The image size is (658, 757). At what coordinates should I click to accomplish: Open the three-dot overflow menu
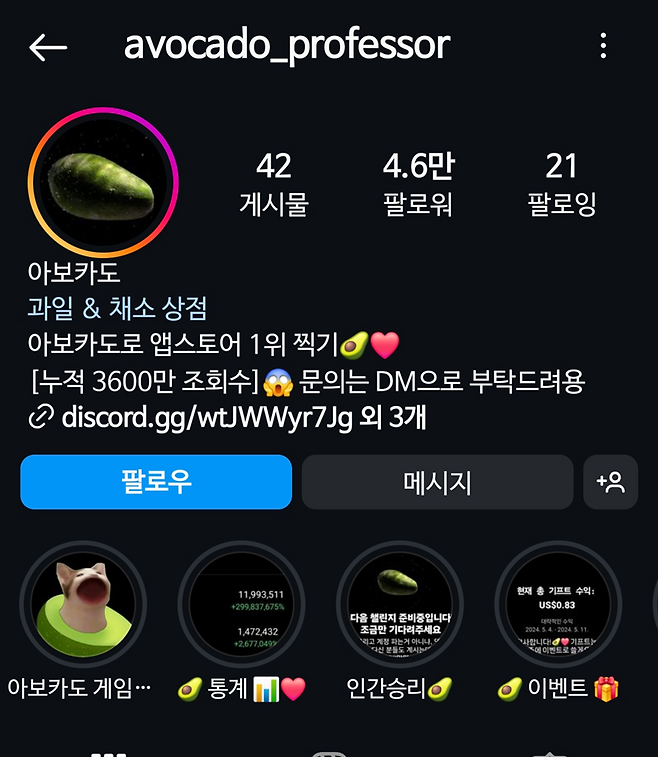coord(603,46)
